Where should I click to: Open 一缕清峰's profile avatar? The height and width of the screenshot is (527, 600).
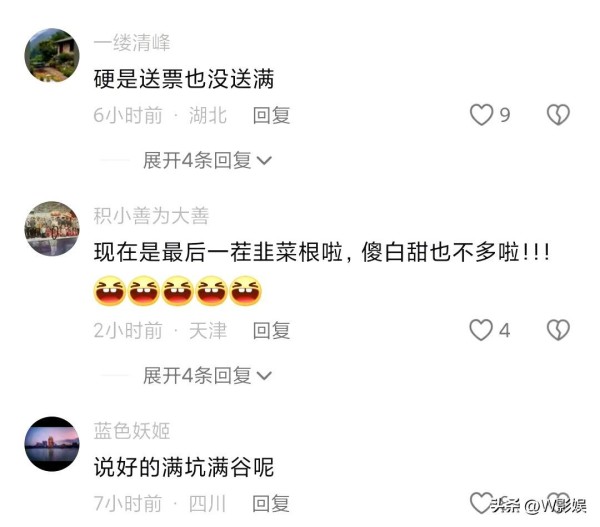coord(51,55)
